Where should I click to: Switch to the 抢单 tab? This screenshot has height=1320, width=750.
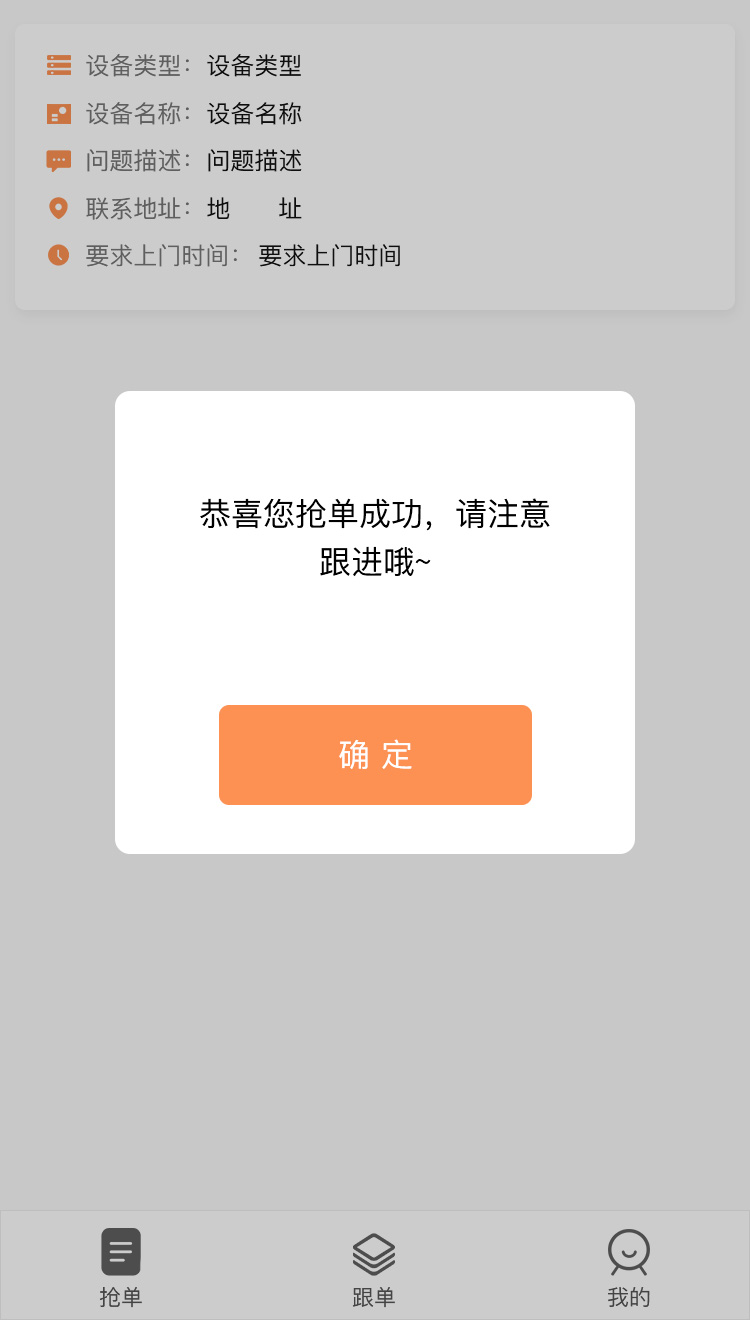121,1267
